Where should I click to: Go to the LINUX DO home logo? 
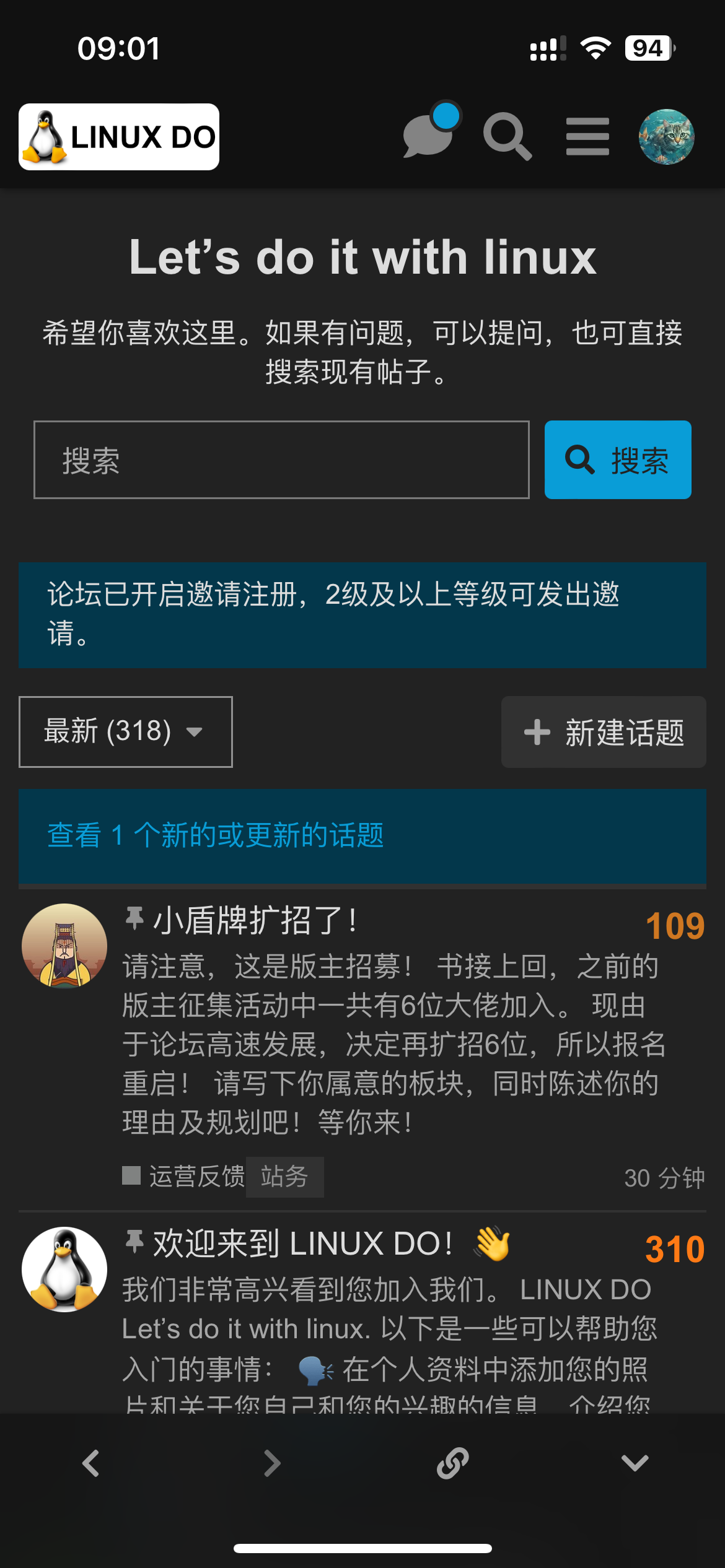pyautogui.click(x=119, y=136)
